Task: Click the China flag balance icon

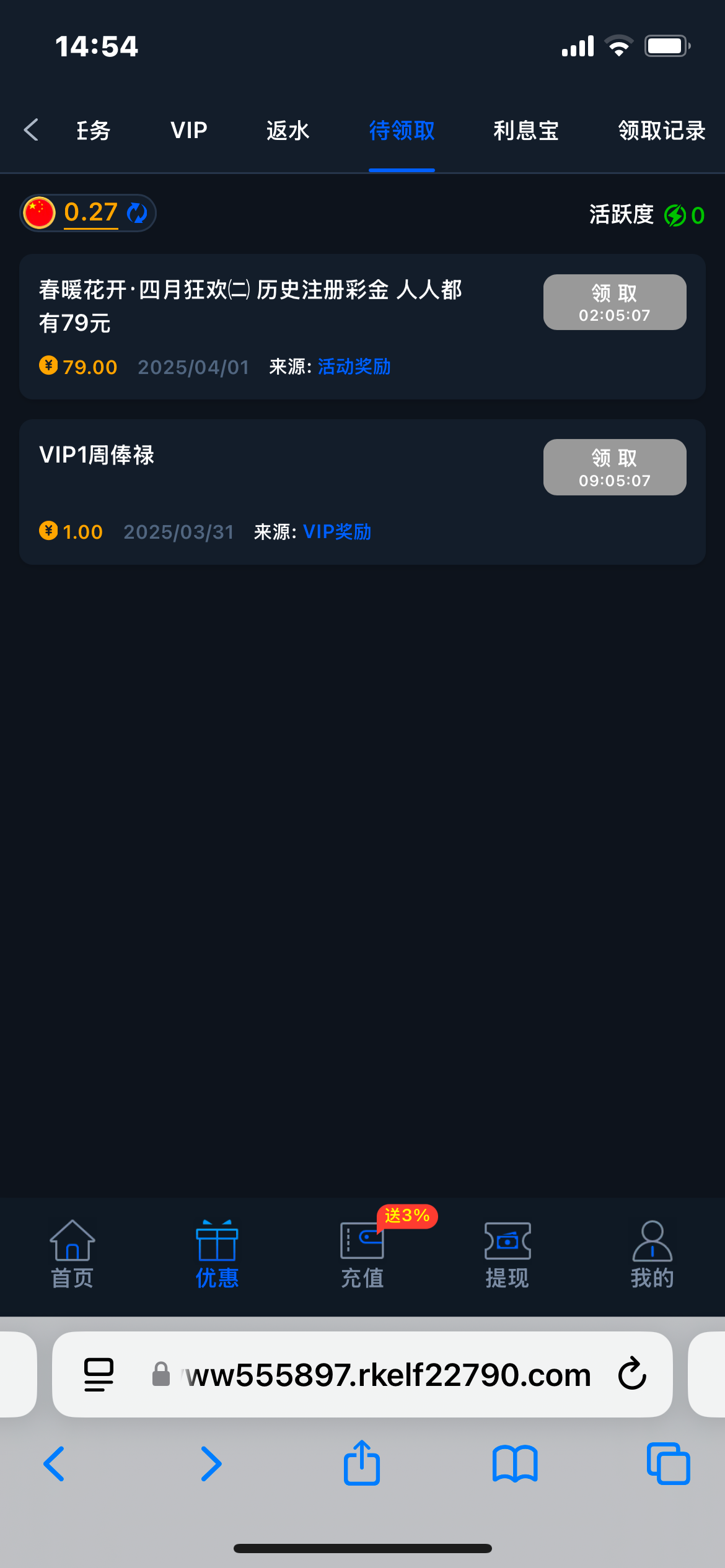Action: point(39,212)
